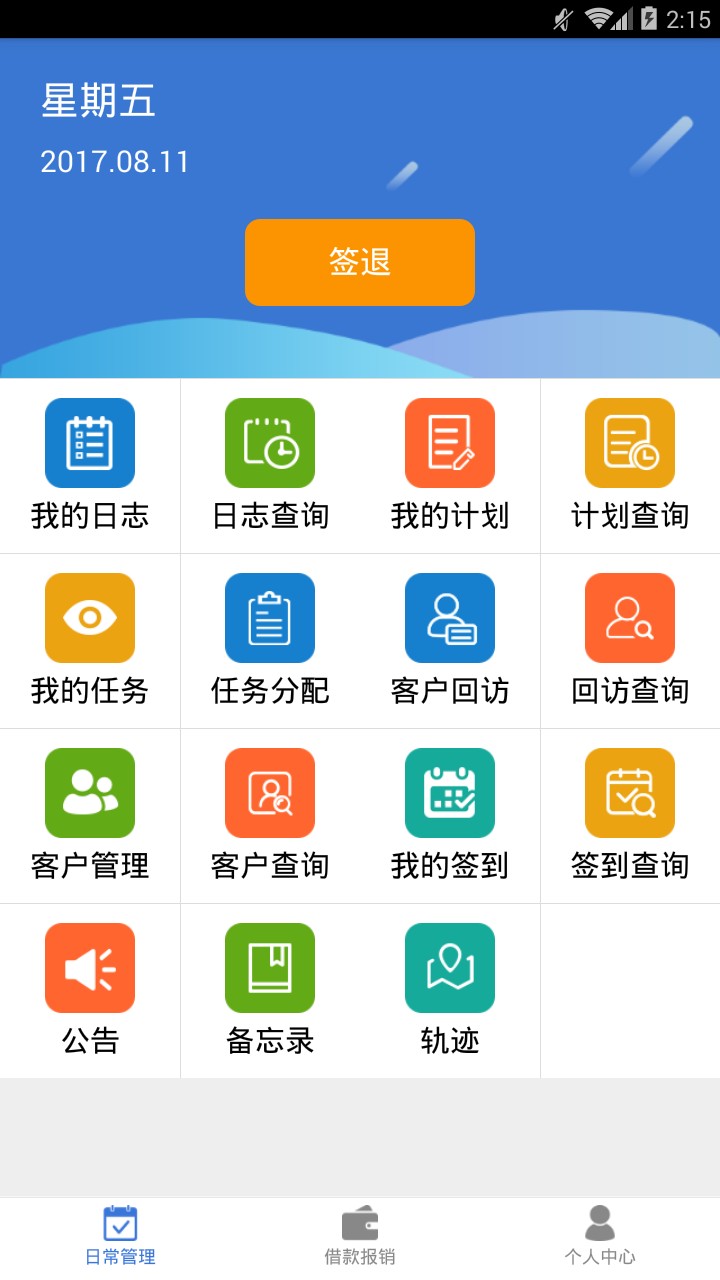
Task: Switch to 借款报销 expense tab
Action: tap(359, 1232)
